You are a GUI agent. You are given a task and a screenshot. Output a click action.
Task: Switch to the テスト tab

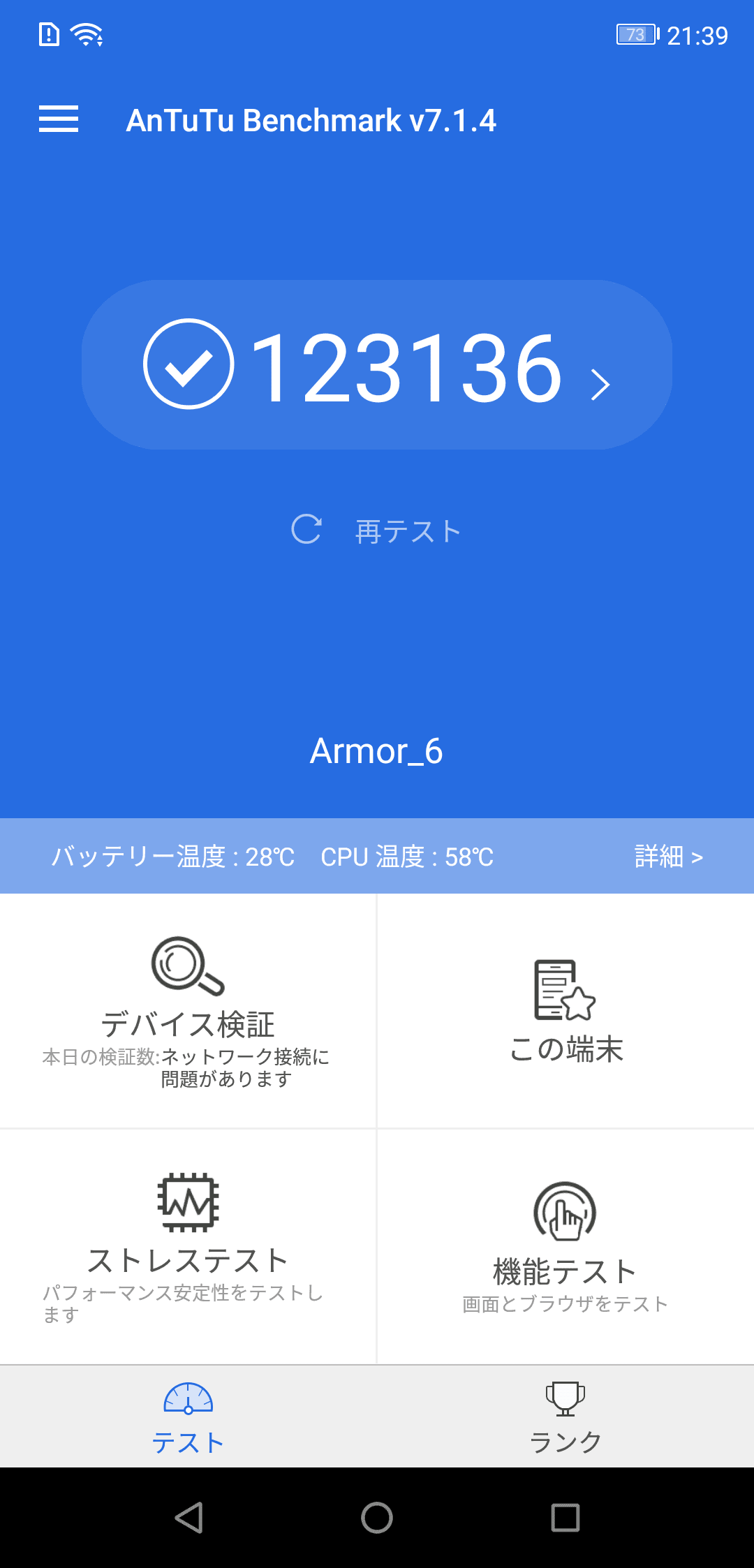tap(188, 1417)
